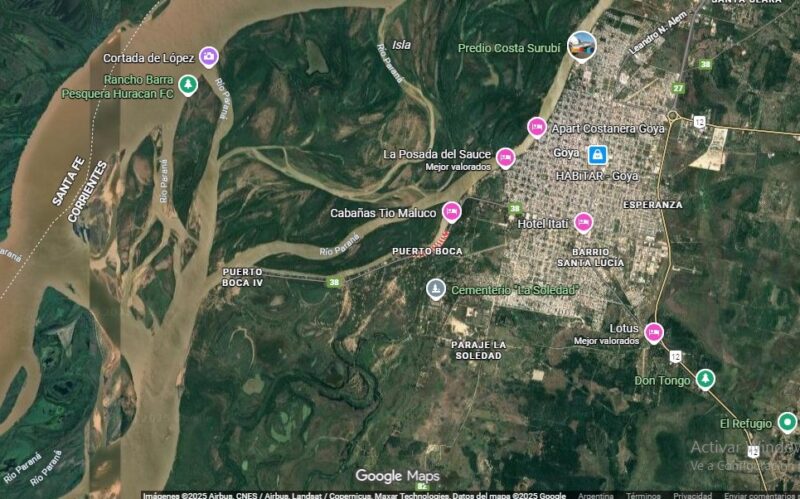This screenshot has height=499, width=800.
Task: Open the HABITAR - Goya shop marker
Action: pyautogui.click(x=597, y=154)
